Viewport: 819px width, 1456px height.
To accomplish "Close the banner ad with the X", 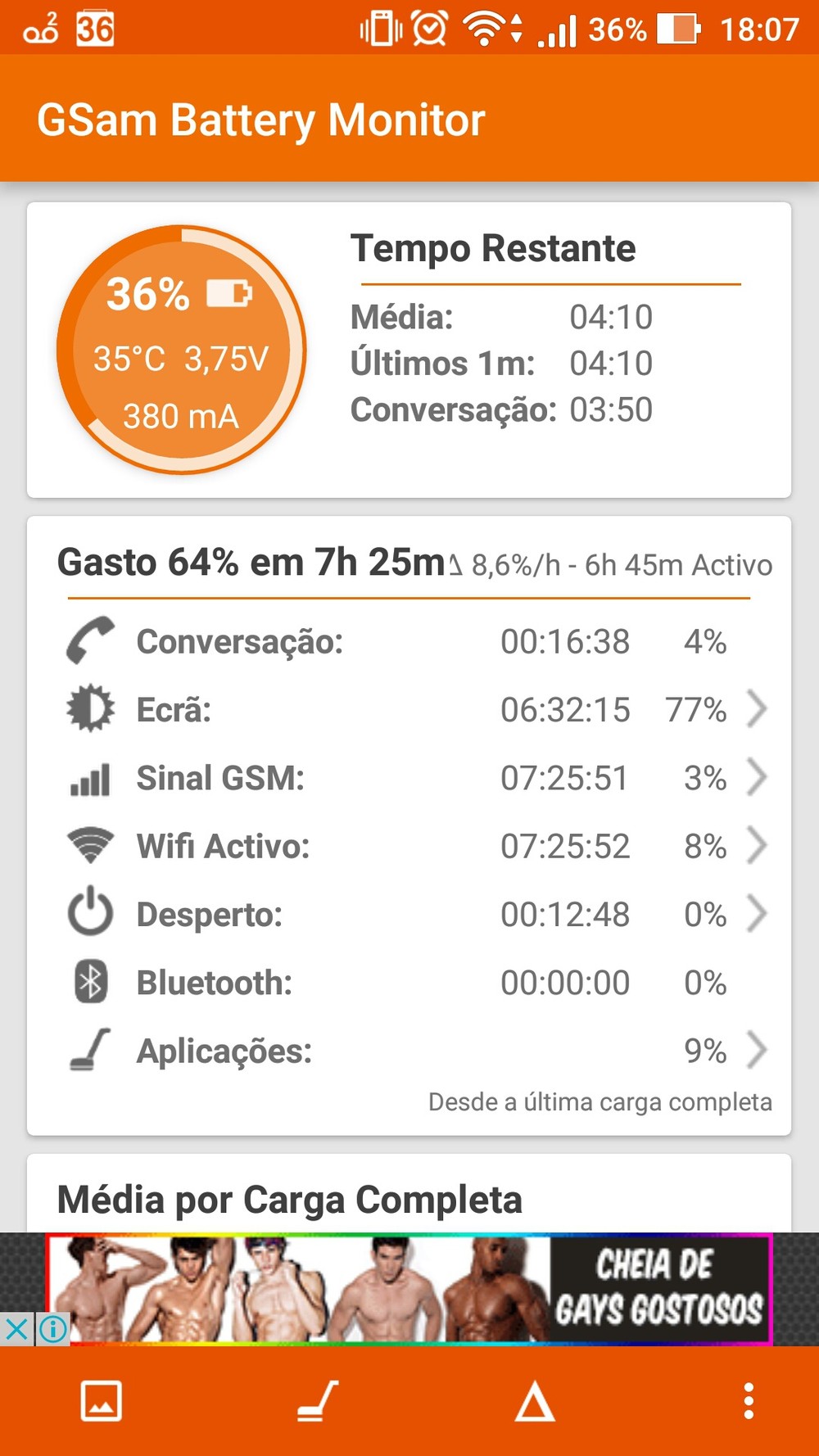I will point(16,1328).
